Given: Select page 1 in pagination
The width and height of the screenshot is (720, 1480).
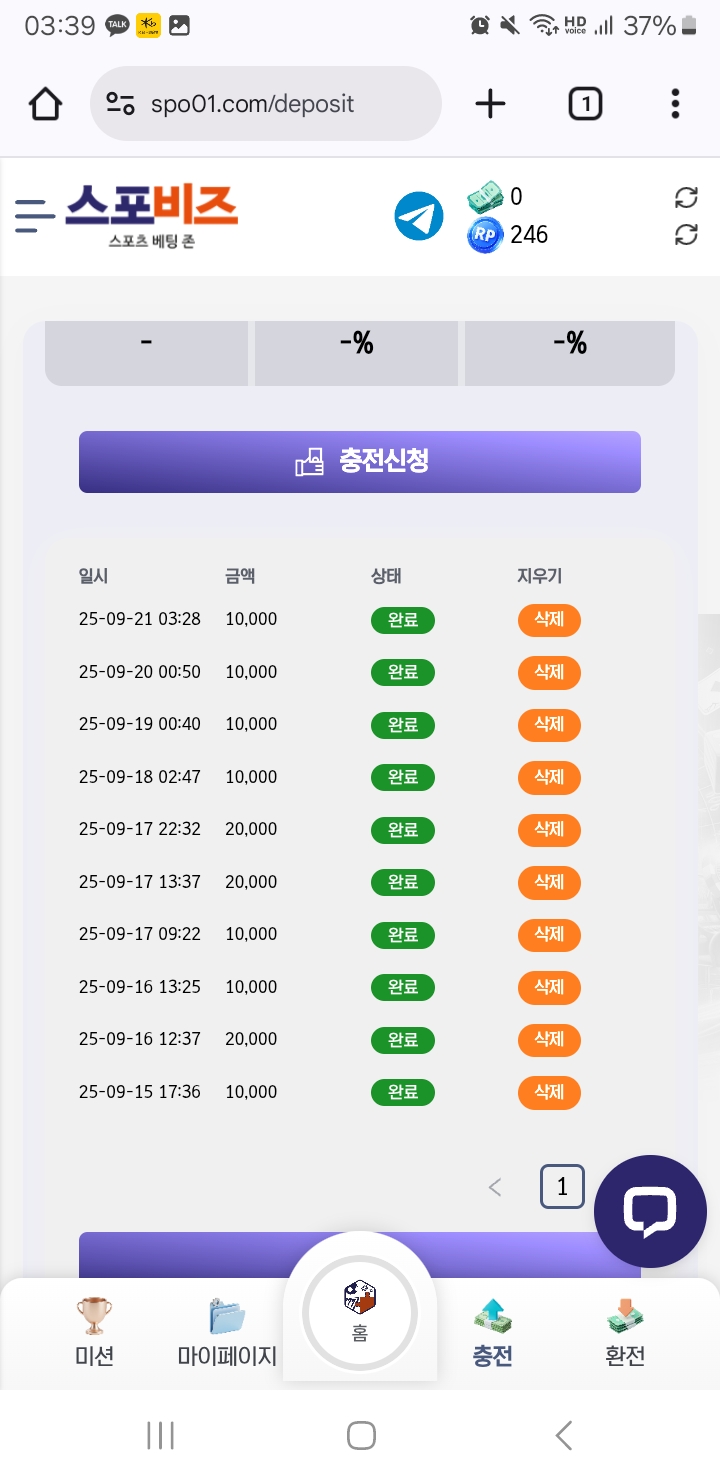Looking at the screenshot, I should point(562,1187).
